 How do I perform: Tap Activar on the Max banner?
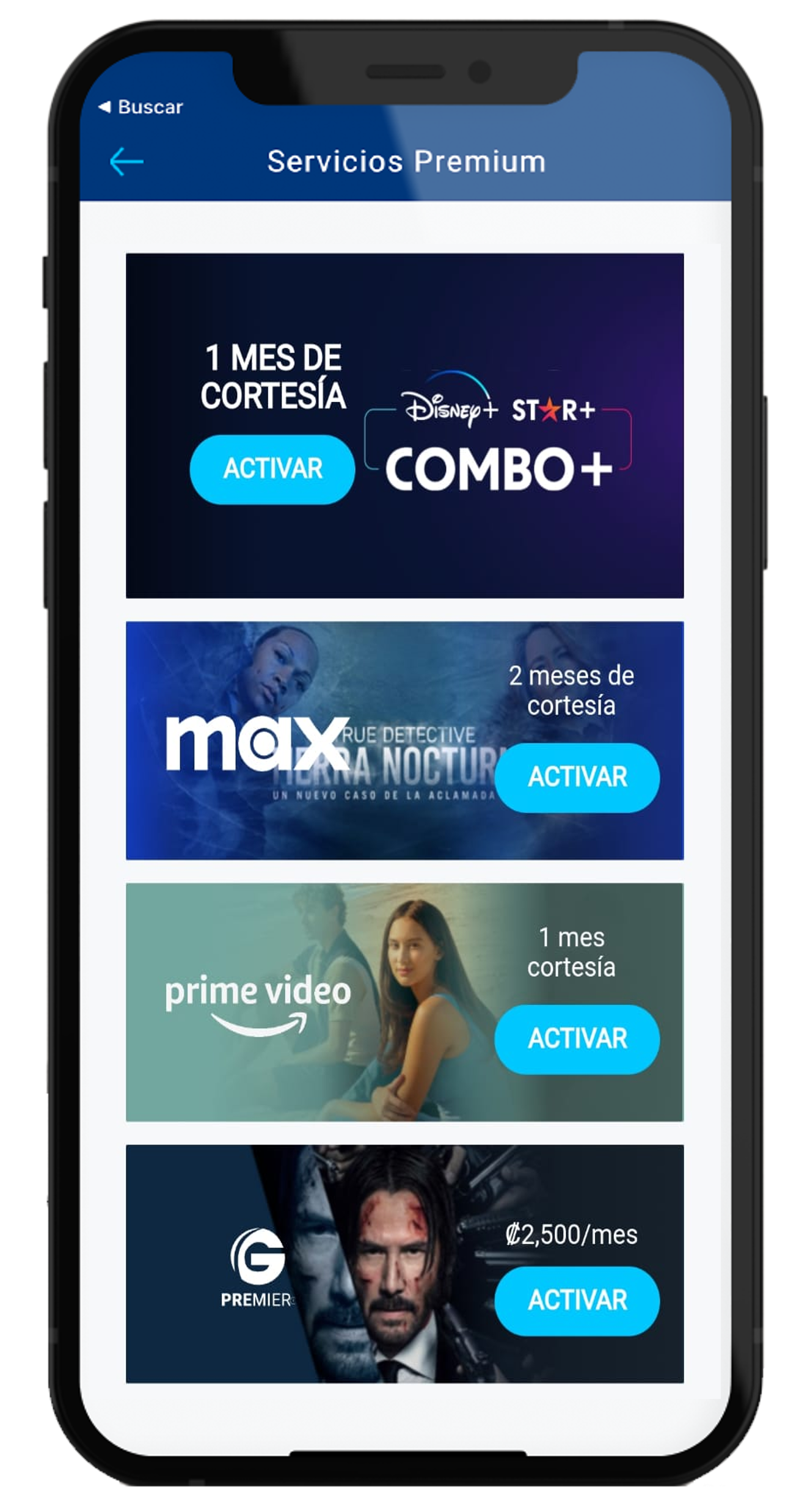(x=577, y=777)
